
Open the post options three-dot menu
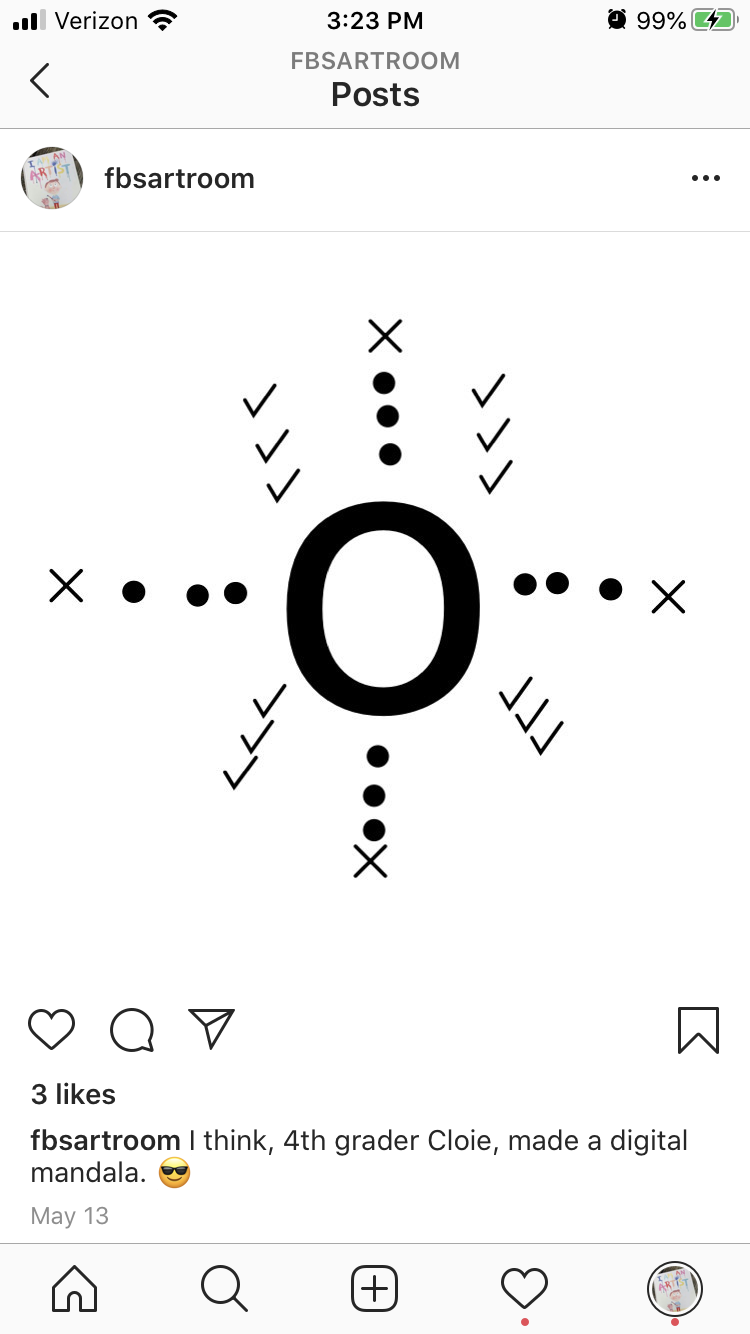coord(705,179)
